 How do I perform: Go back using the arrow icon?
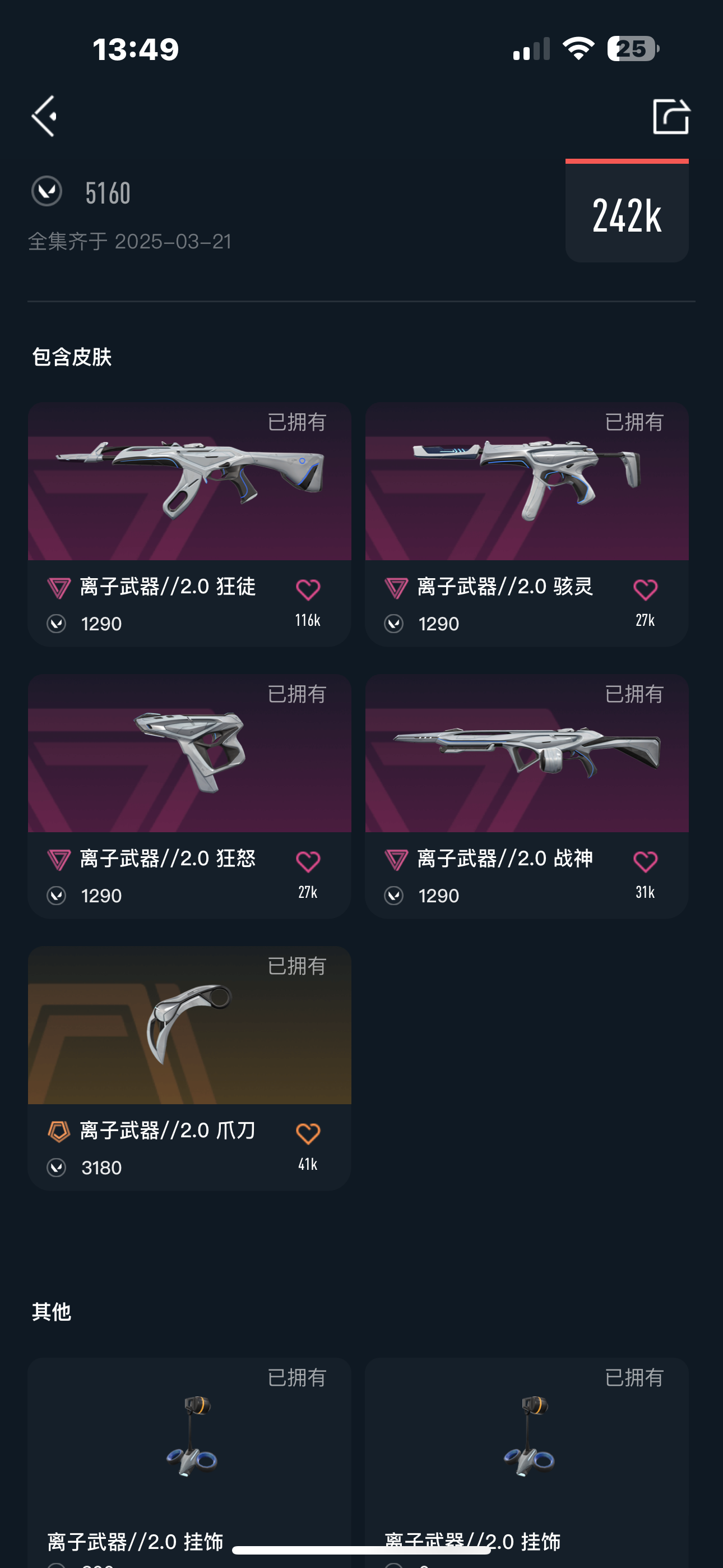pyautogui.click(x=44, y=116)
